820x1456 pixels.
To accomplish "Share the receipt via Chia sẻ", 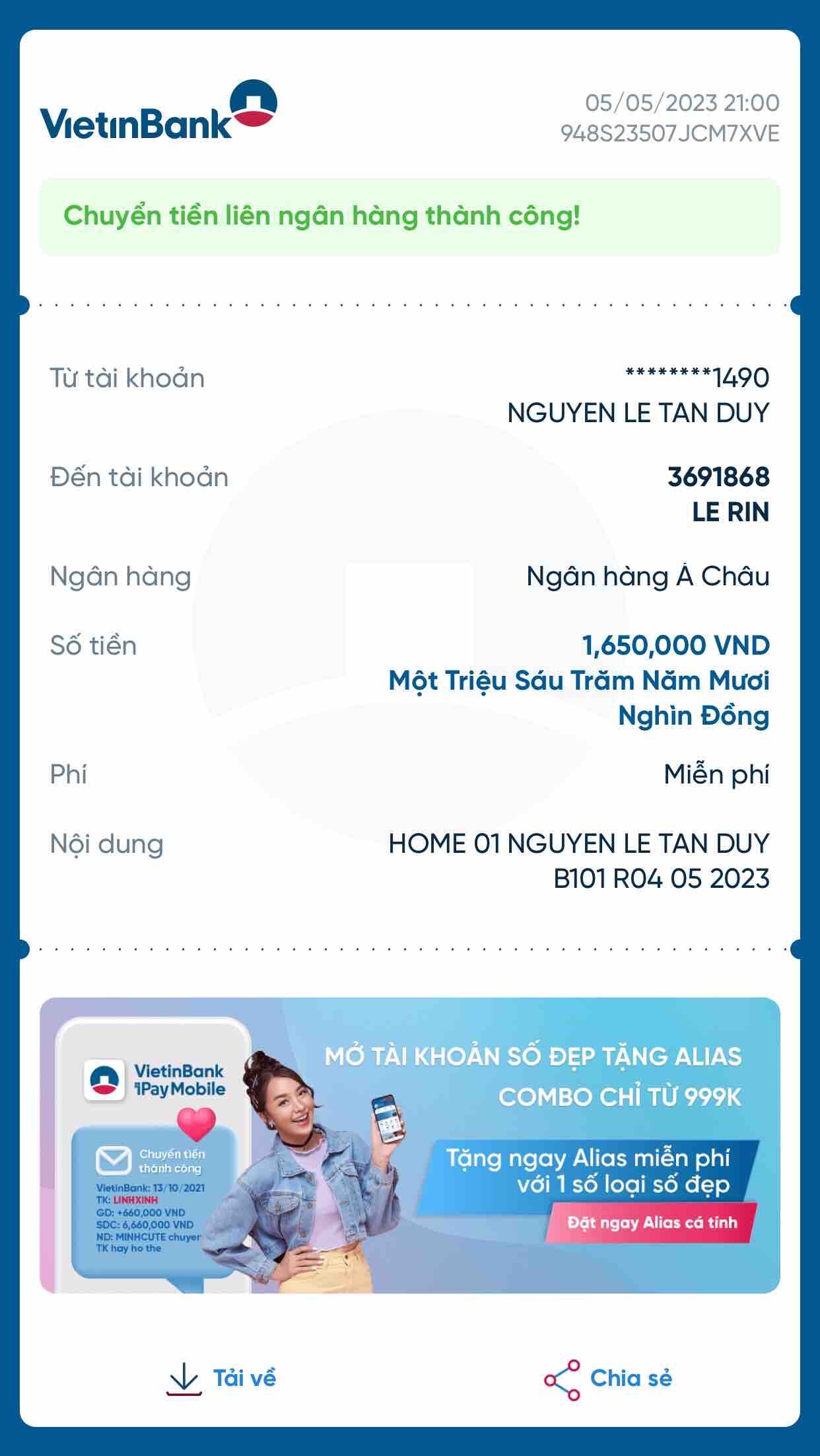I will [x=607, y=1378].
